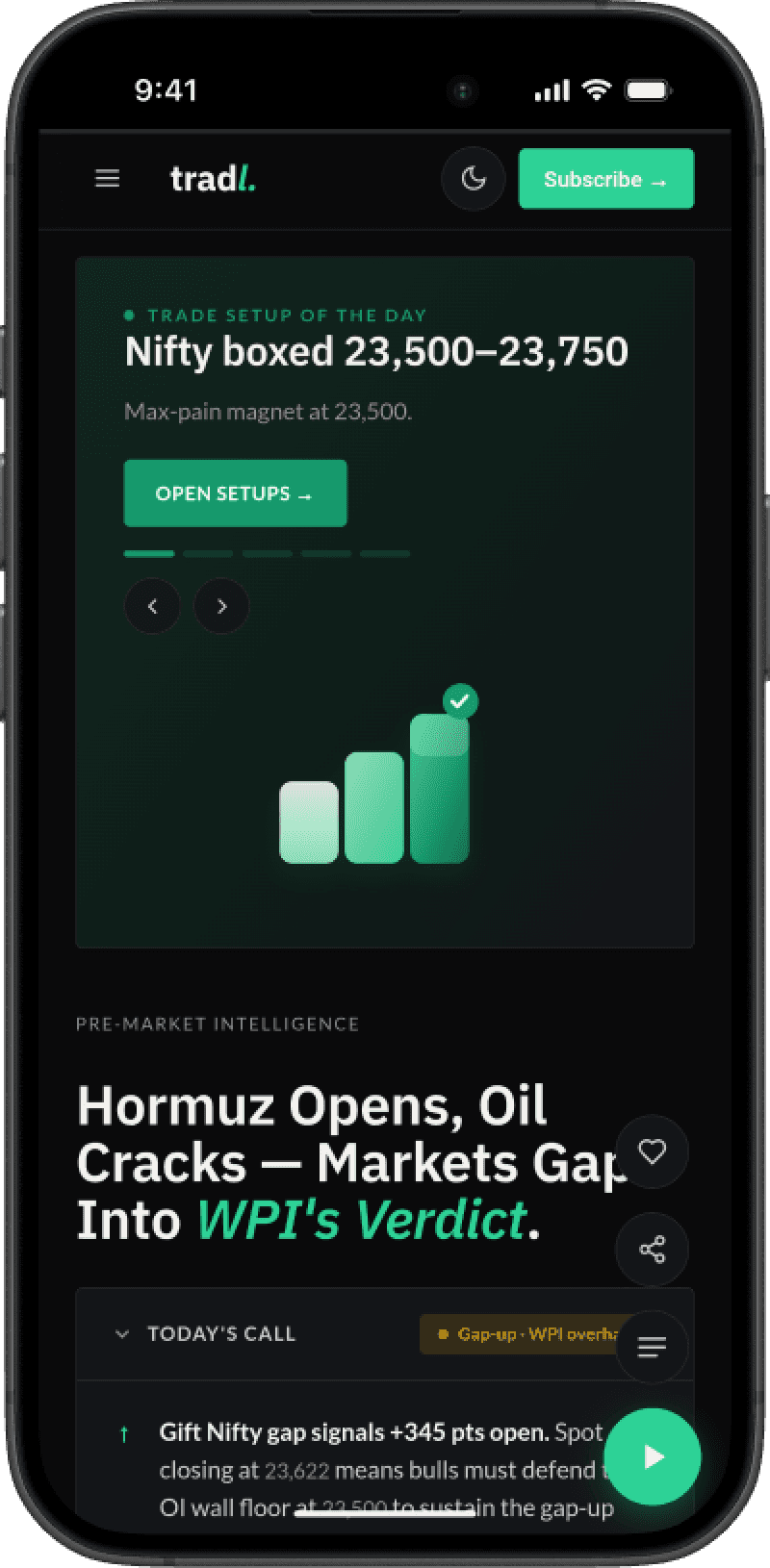Start audio playback with the play button
770x1568 pixels.
tap(654, 1456)
